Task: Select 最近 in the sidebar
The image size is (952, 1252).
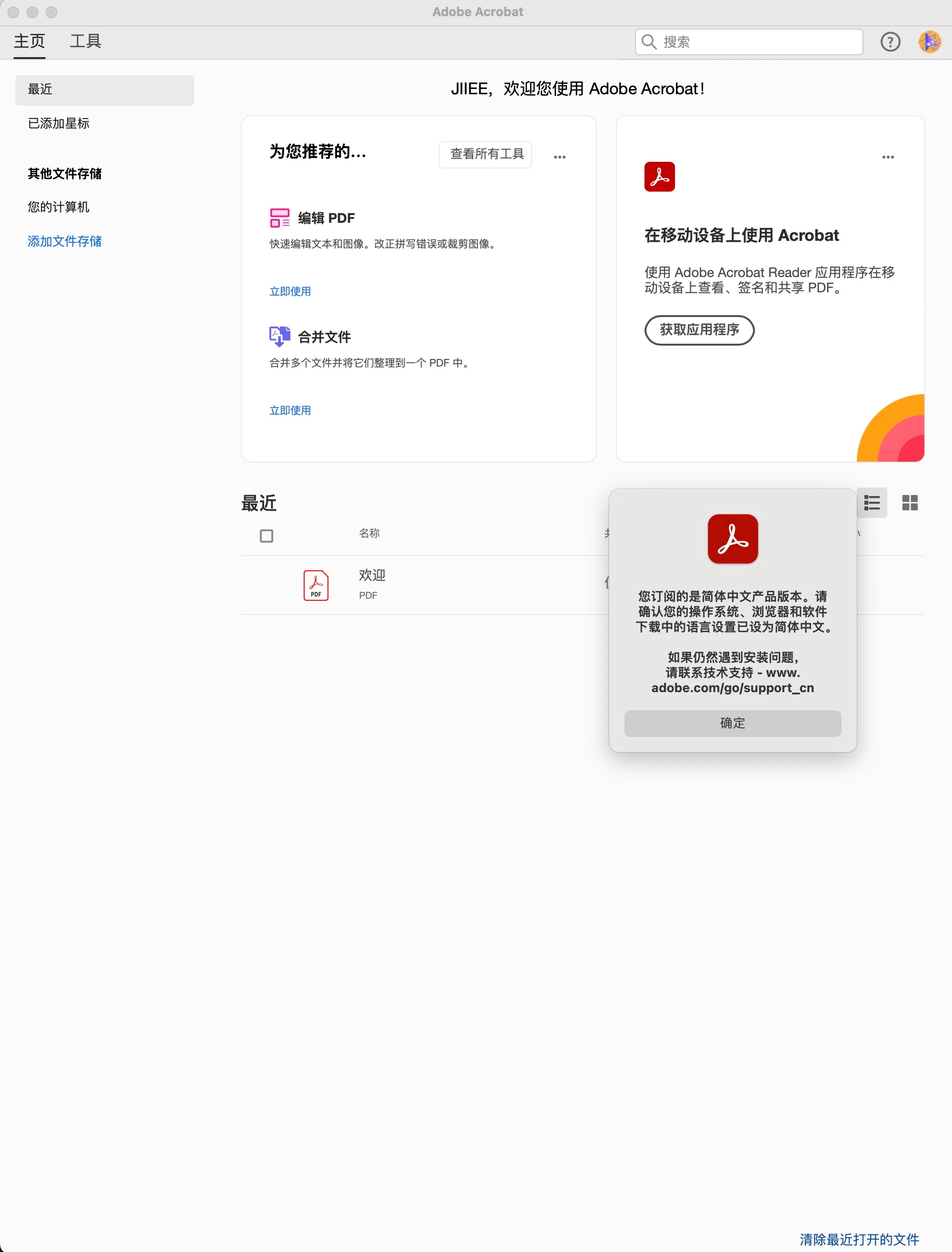Action: tap(104, 89)
